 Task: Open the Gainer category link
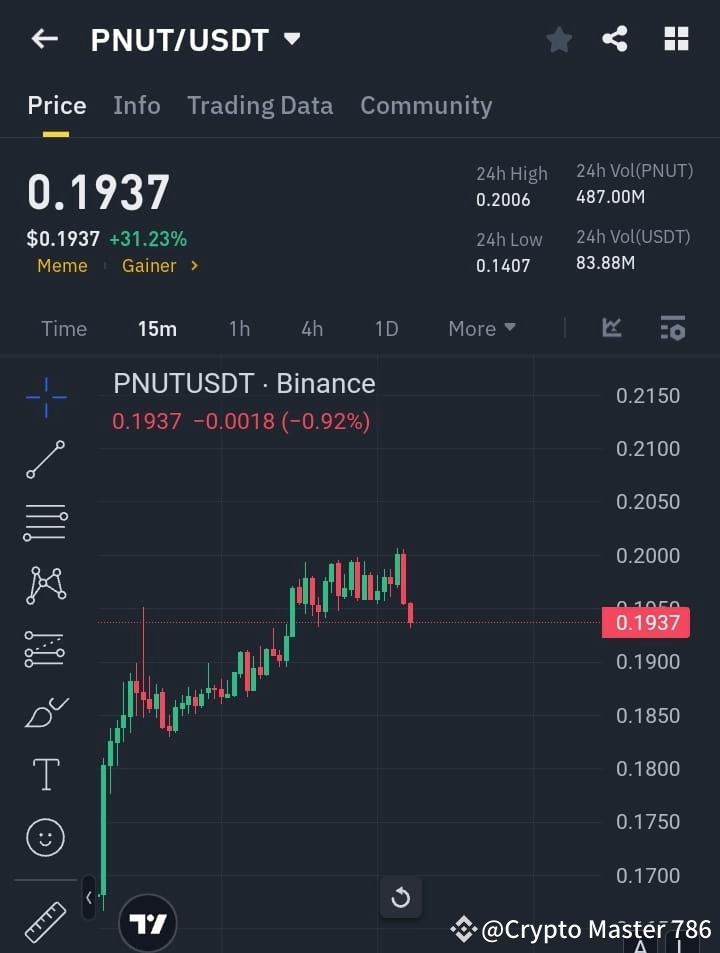(x=149, y=266)
